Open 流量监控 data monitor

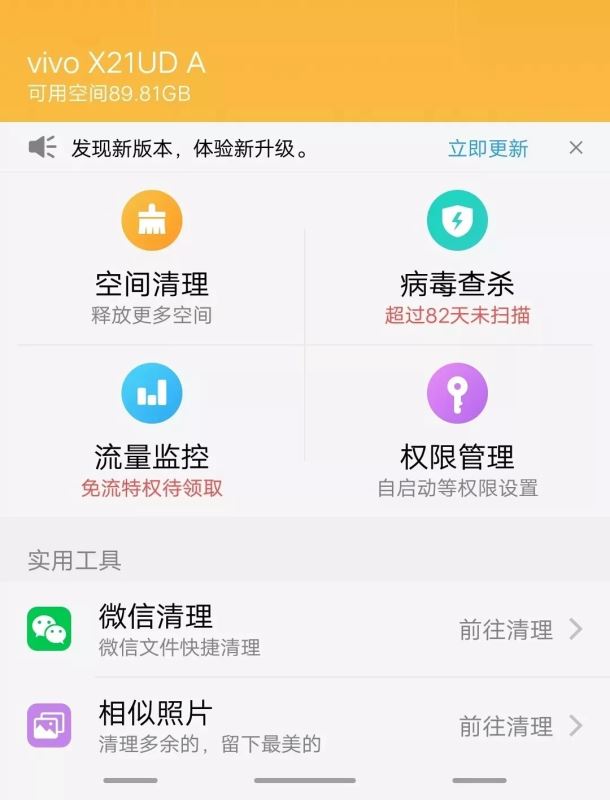click(x=152, y=431)
